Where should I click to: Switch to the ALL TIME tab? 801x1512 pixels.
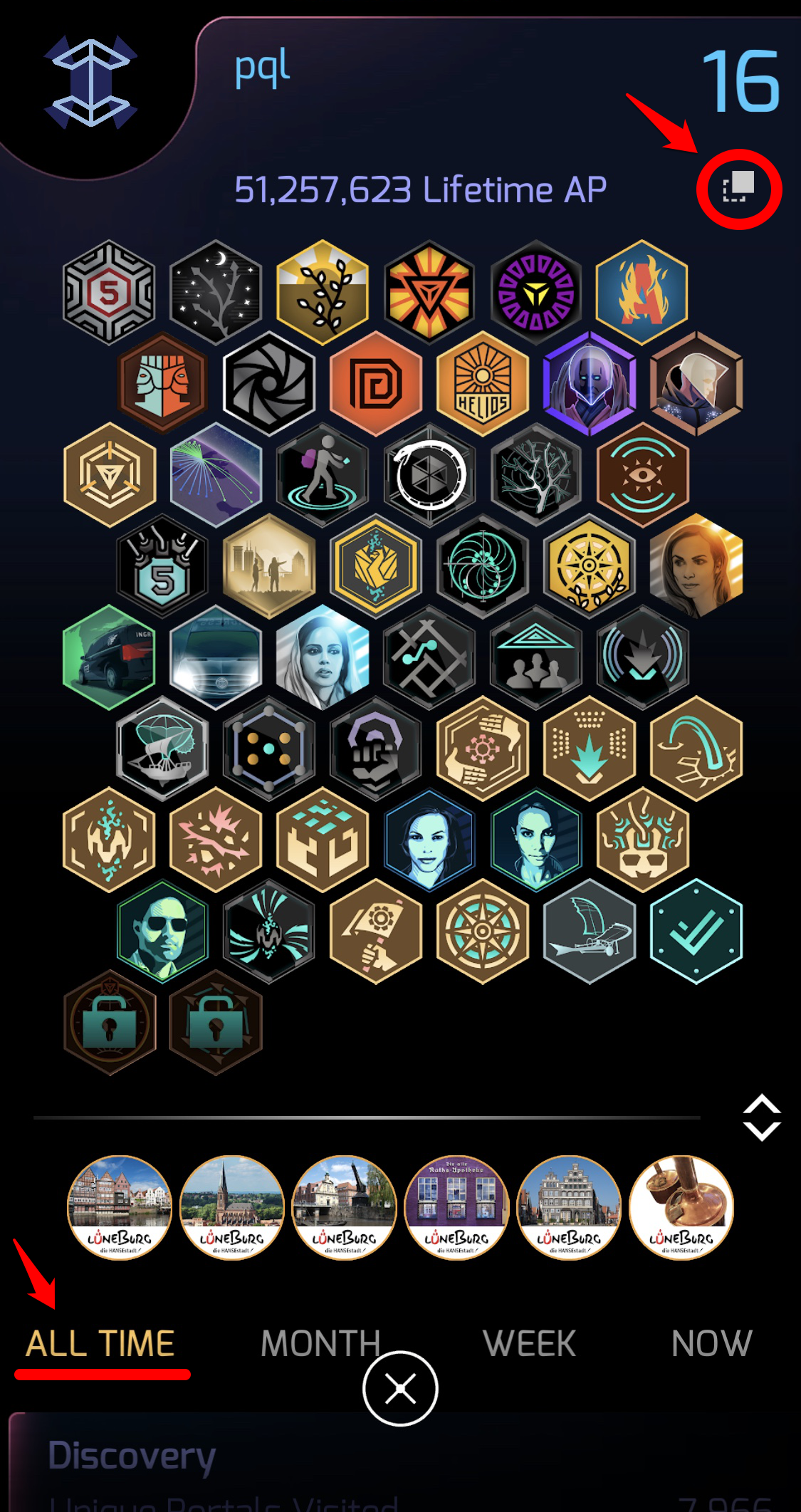[x=100, y=1344]
